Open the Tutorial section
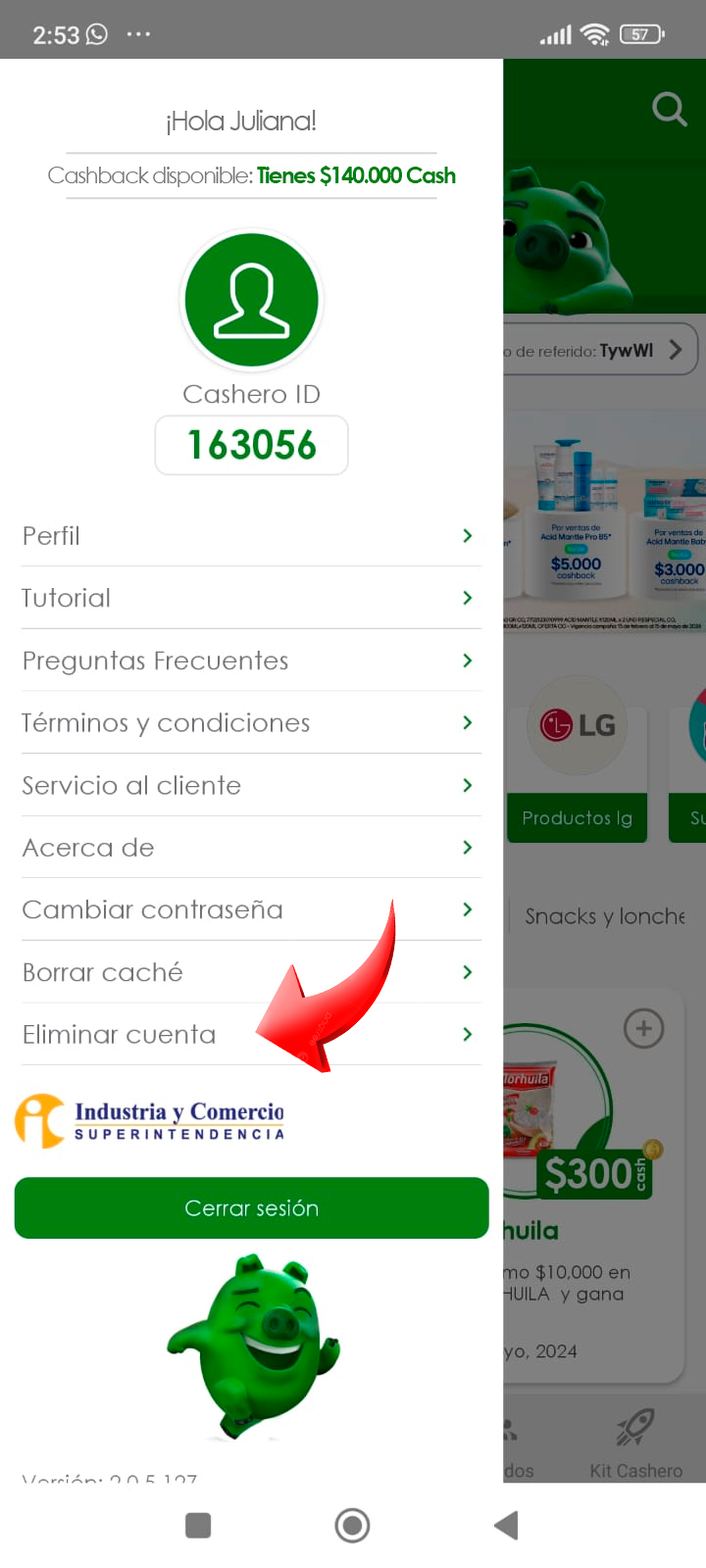Screen dimensions: 706x1568 [250, 598]
